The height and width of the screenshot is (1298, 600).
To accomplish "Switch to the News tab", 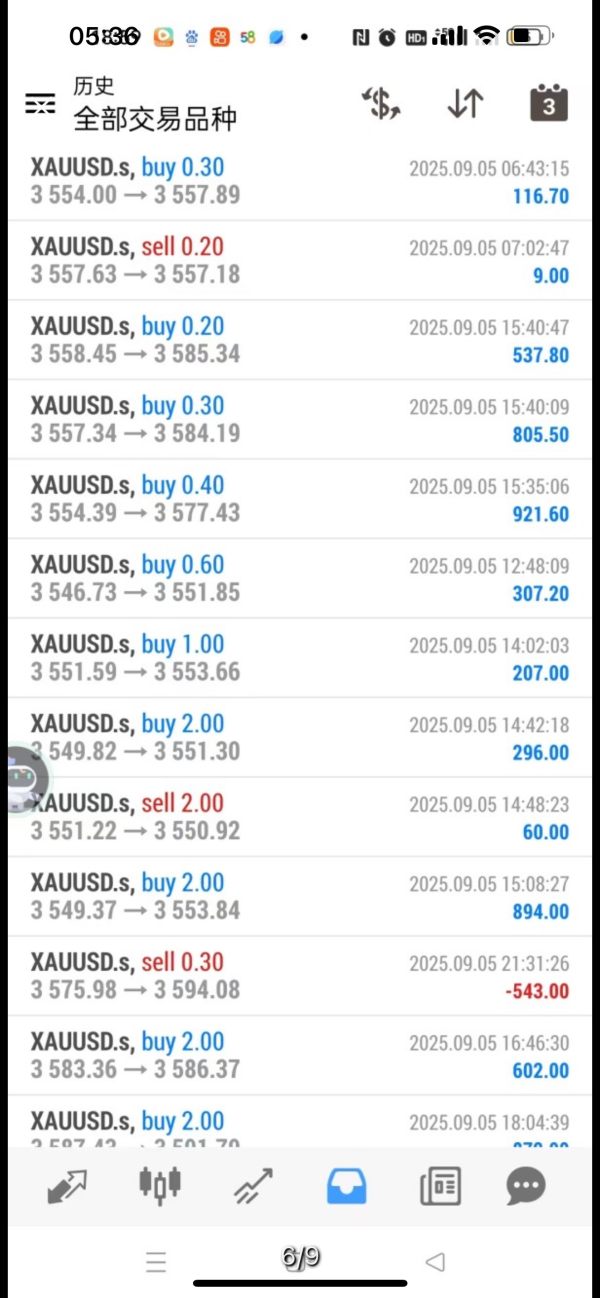I will click(x=440, y=1186).
